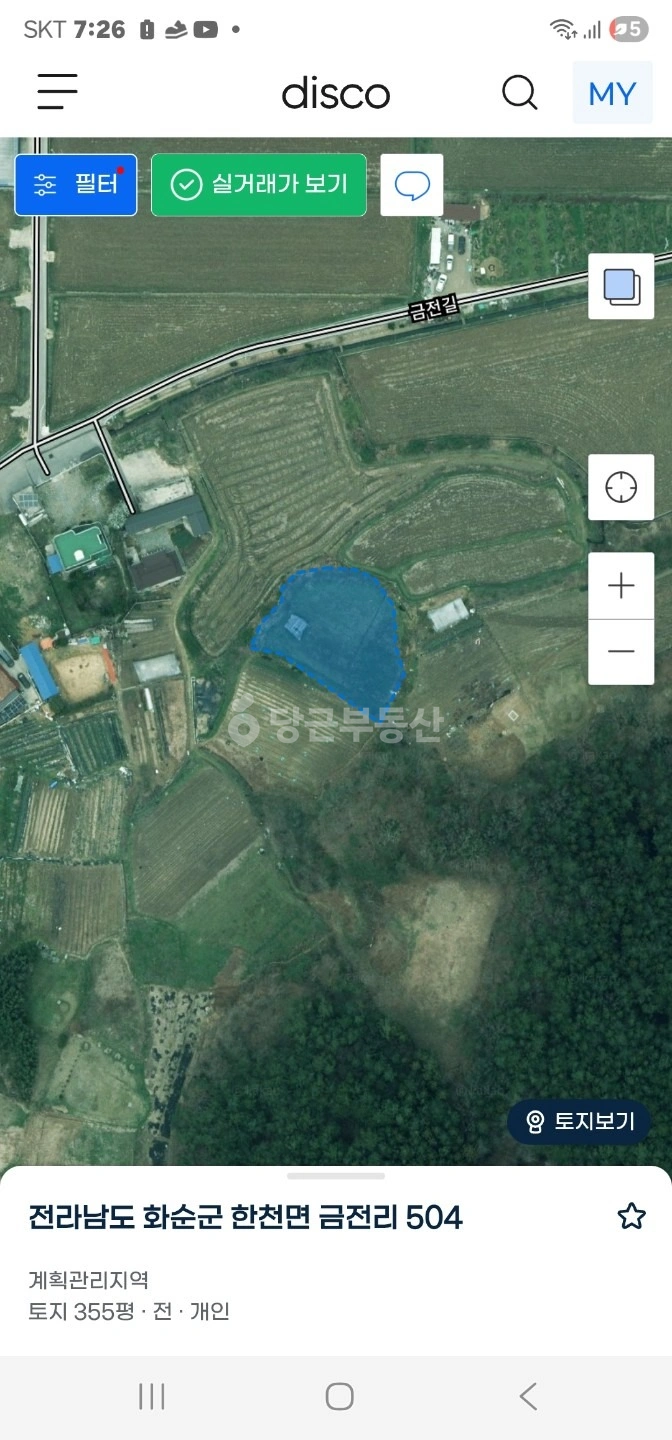Open recent apps from the navigation bar

(151, 1396)
